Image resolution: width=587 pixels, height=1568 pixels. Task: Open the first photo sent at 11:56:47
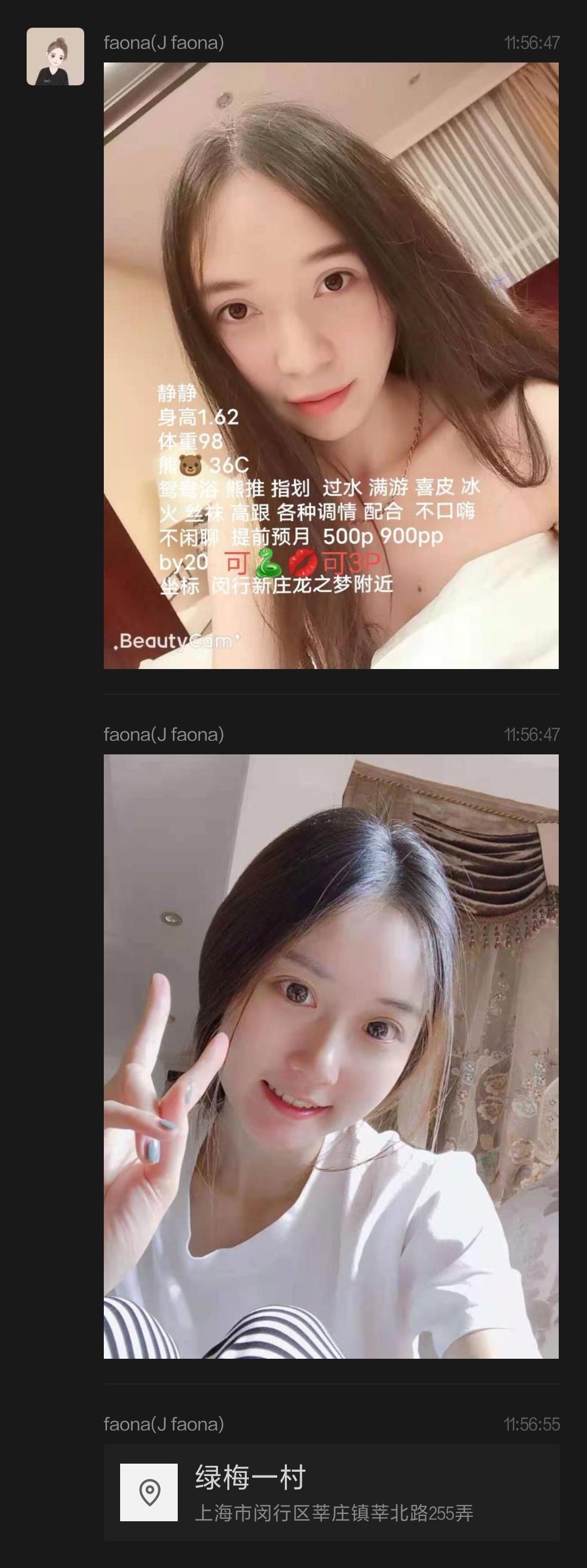(x=330, y=365)
